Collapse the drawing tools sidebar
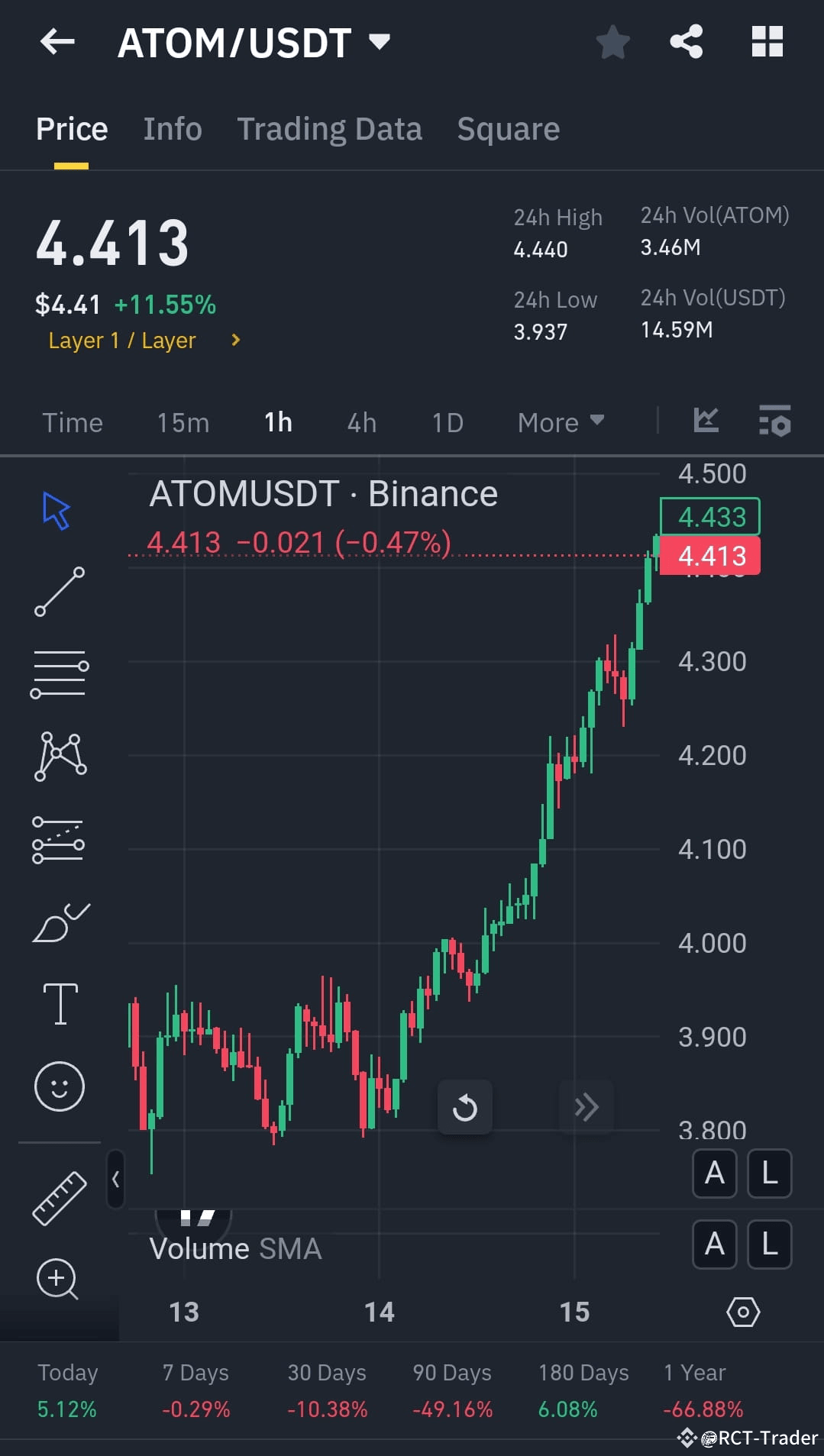The height and width of the screenshot is (1456, 824). [x=115, y=1180]
